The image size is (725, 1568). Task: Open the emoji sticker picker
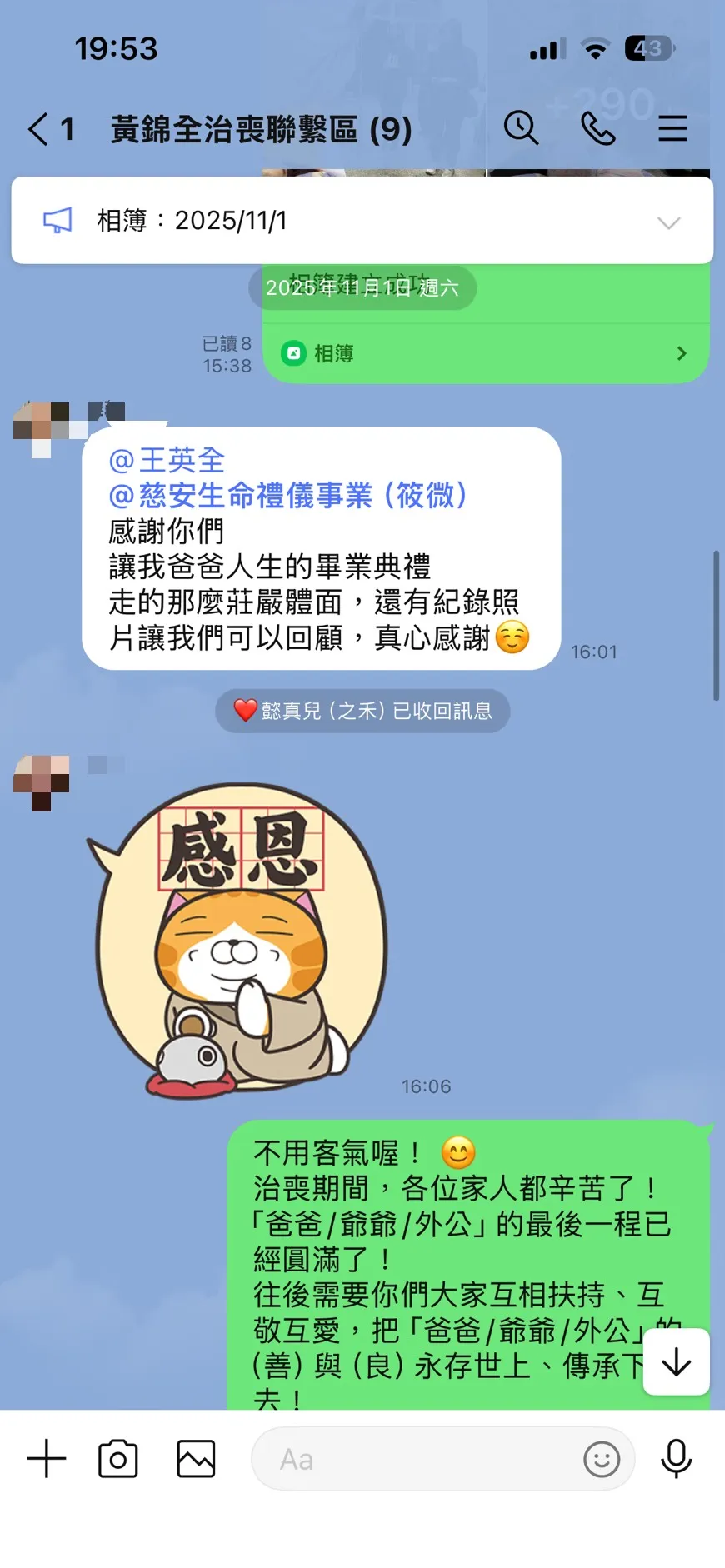(x=602, y=1459)
